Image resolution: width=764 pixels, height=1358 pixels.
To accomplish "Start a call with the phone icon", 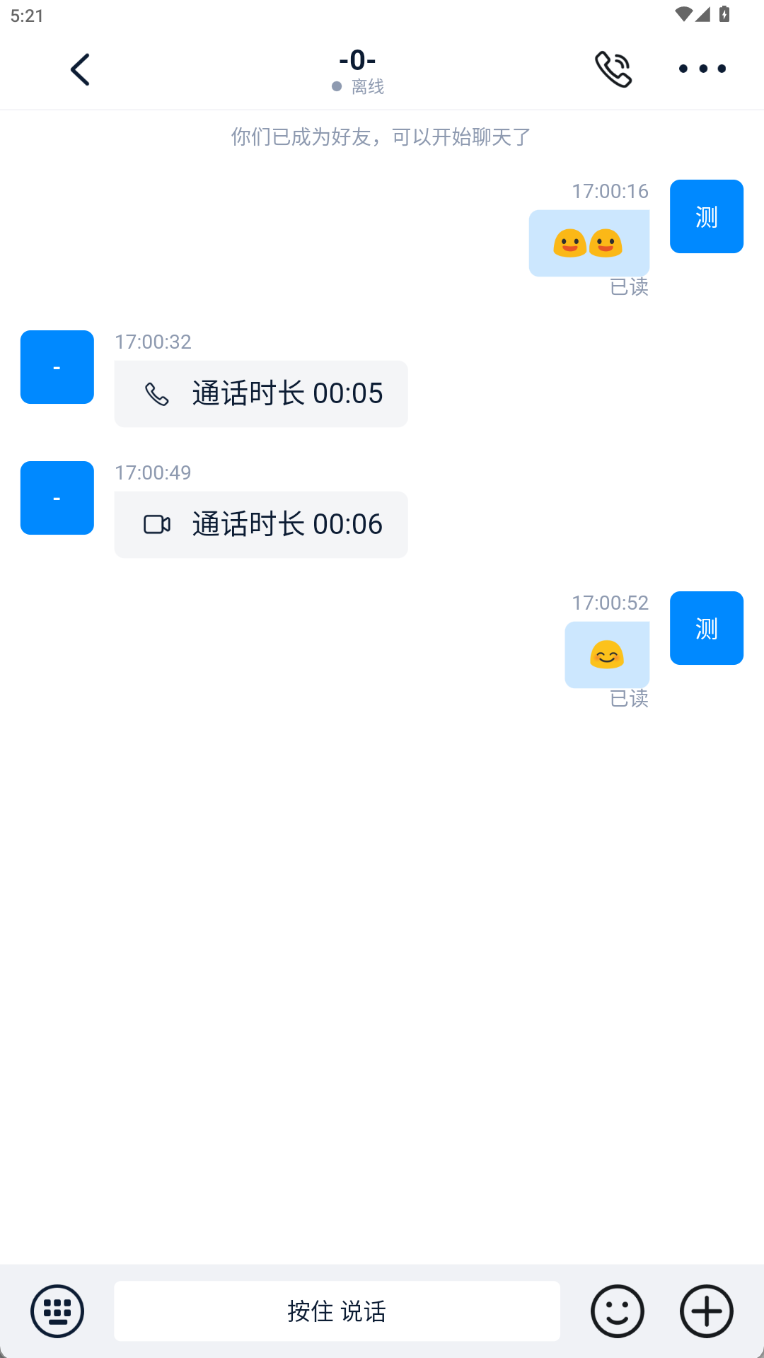I will click(x=613, y=69).
